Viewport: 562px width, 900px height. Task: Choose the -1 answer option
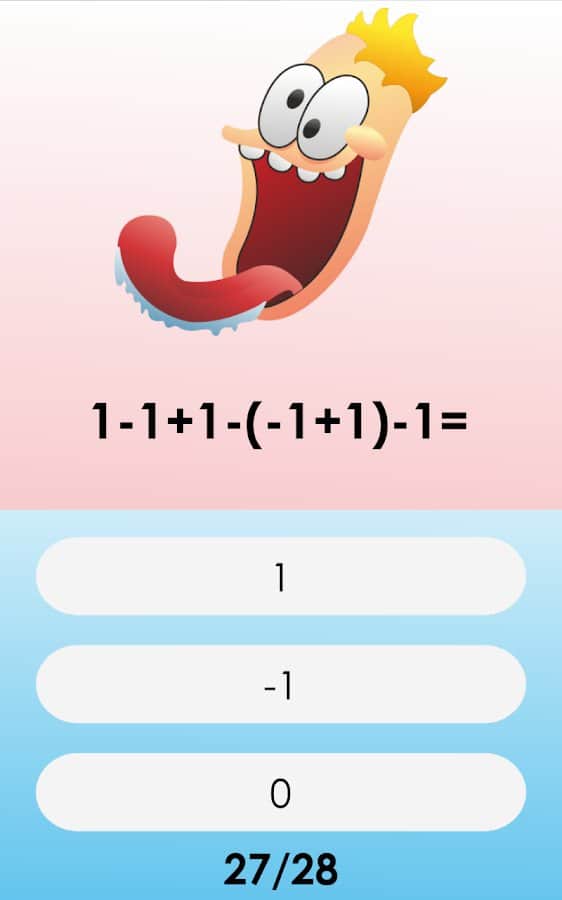tap(281, 684)
